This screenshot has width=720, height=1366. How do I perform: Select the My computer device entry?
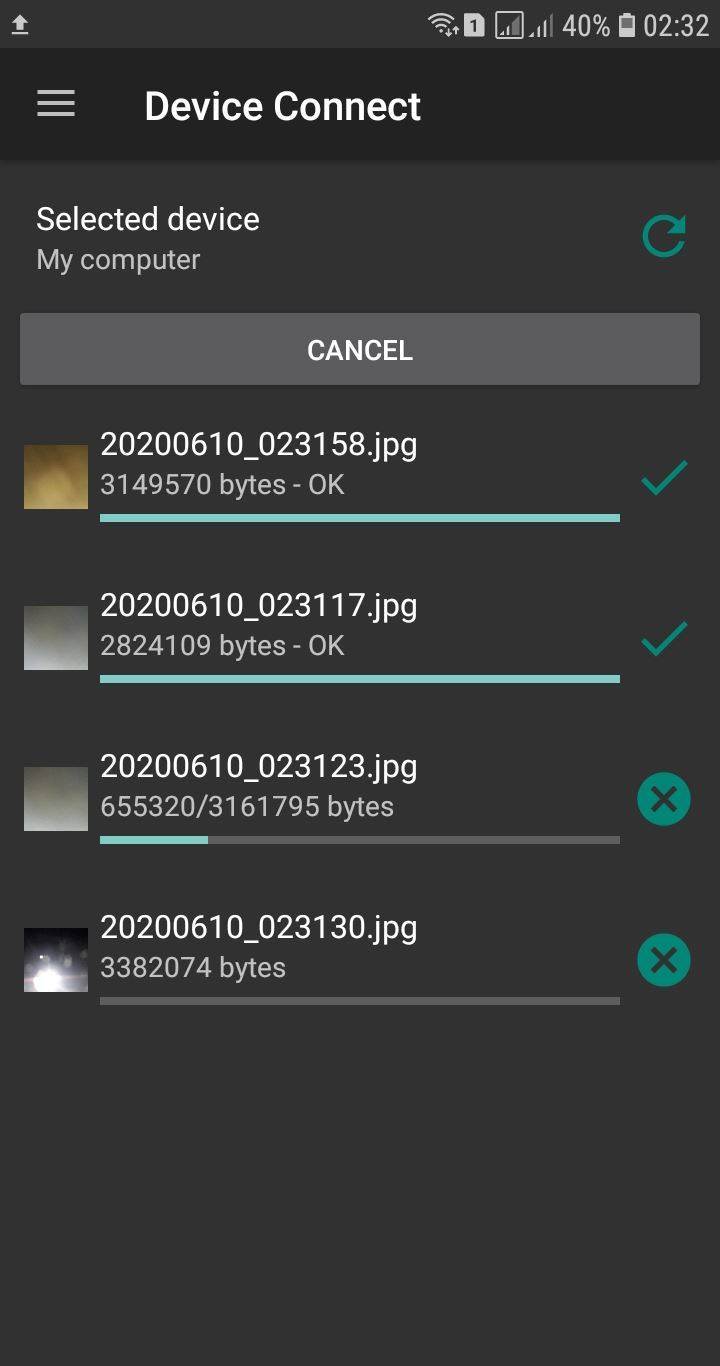(x=117, y=260)
